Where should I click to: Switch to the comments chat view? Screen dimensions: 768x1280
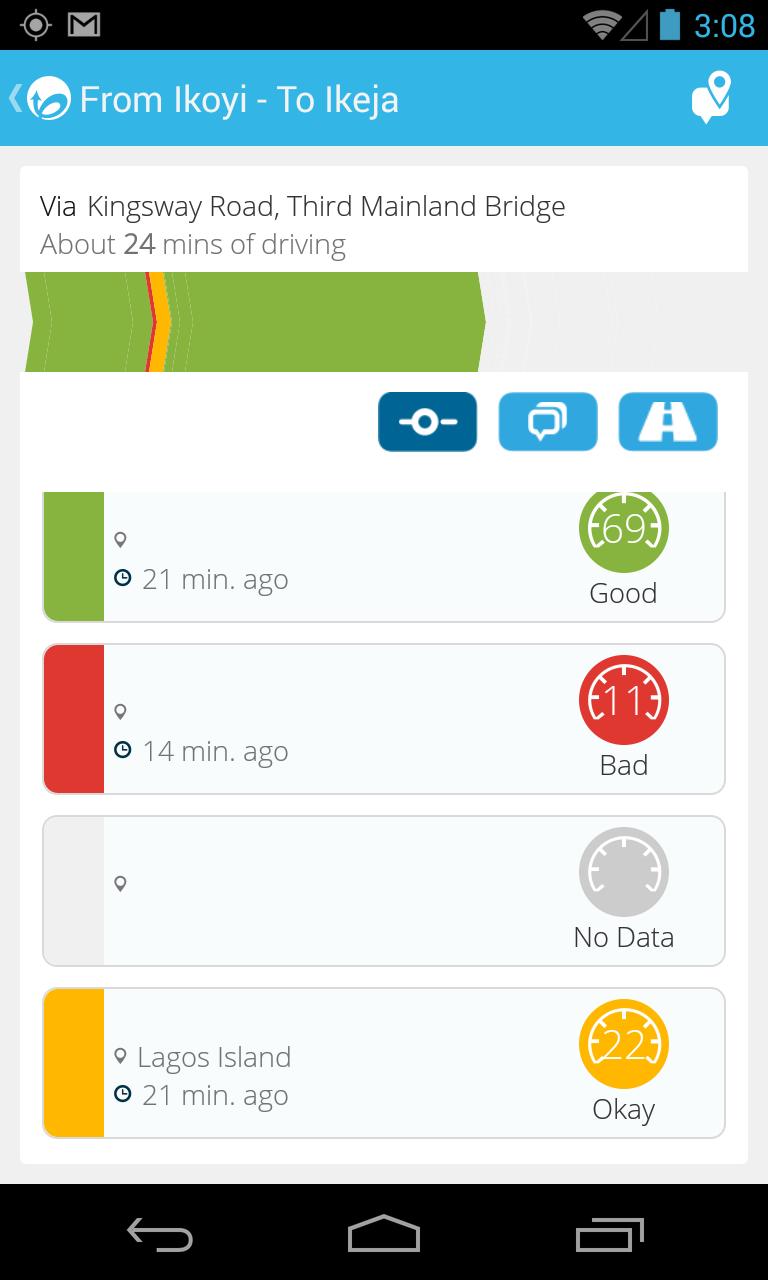547,422
